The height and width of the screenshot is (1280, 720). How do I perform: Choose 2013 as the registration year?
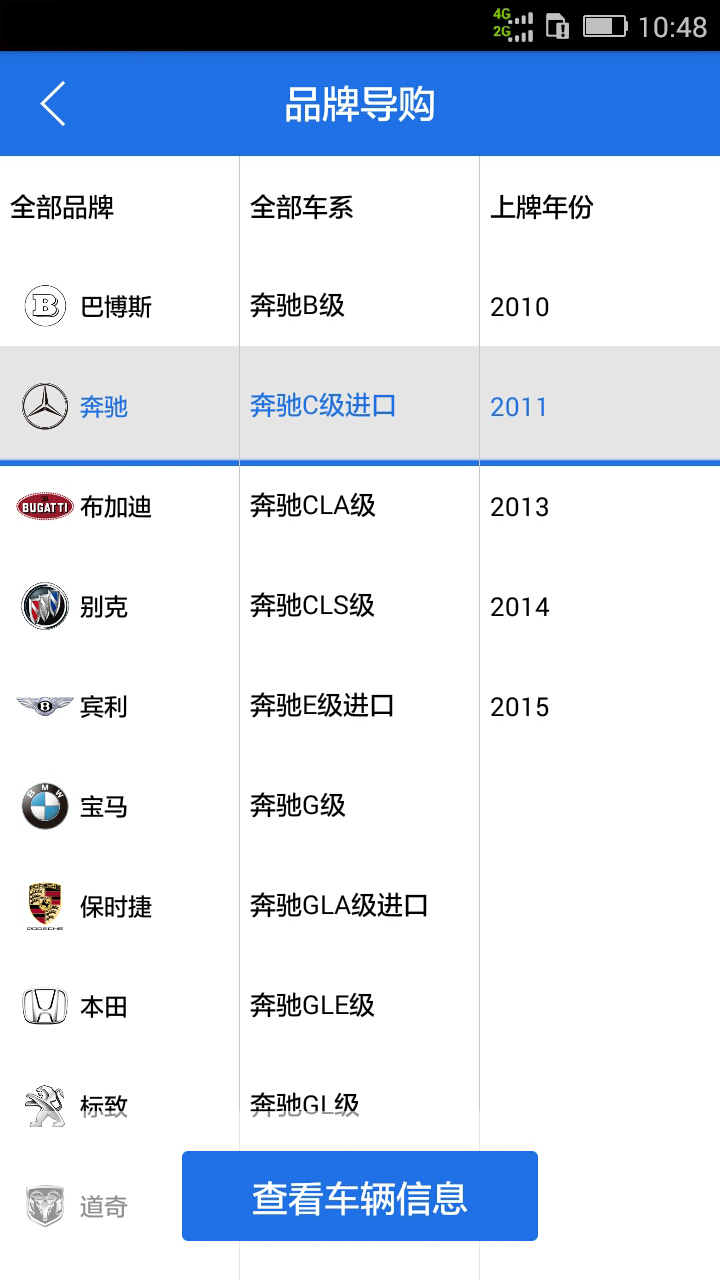pos(520,507)
